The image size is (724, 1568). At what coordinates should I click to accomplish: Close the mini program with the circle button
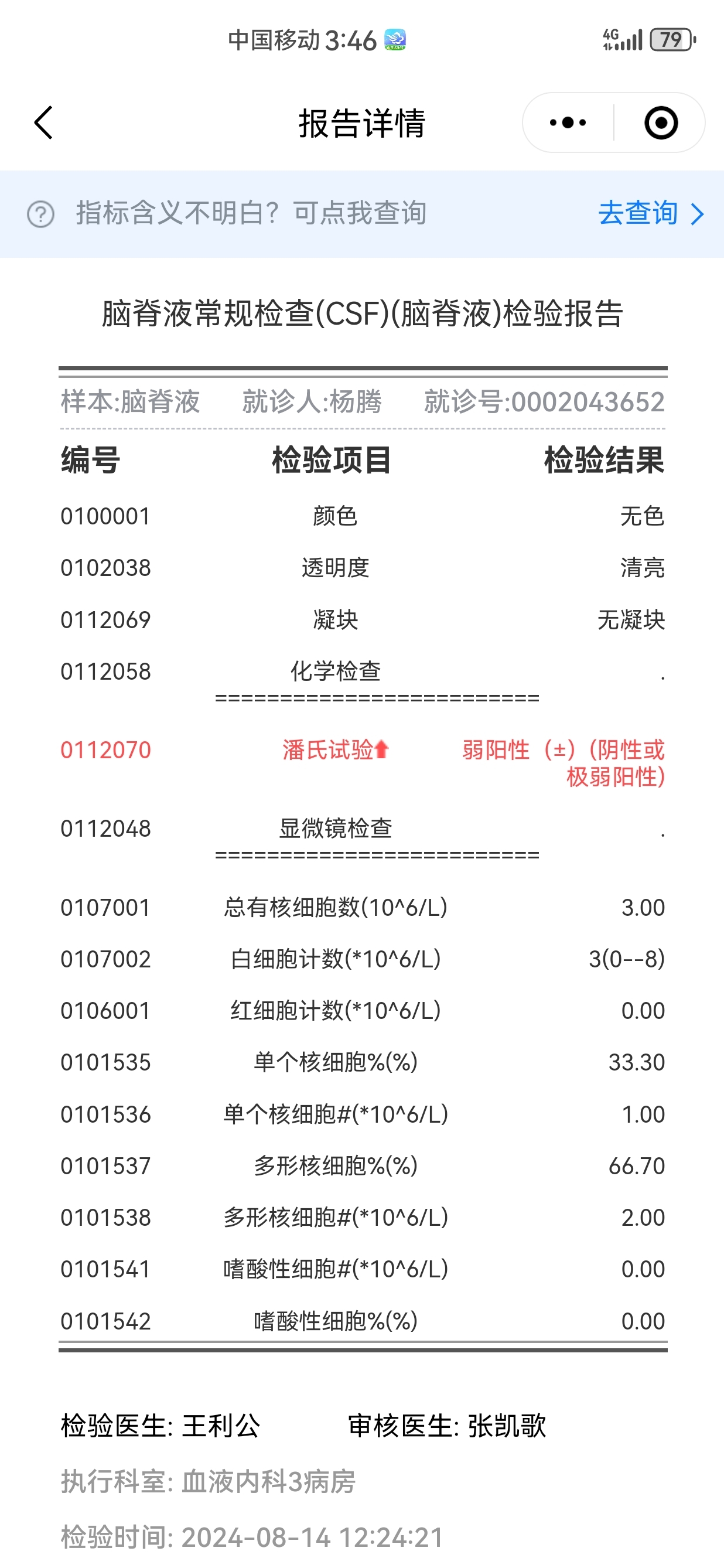click(661, 123)
